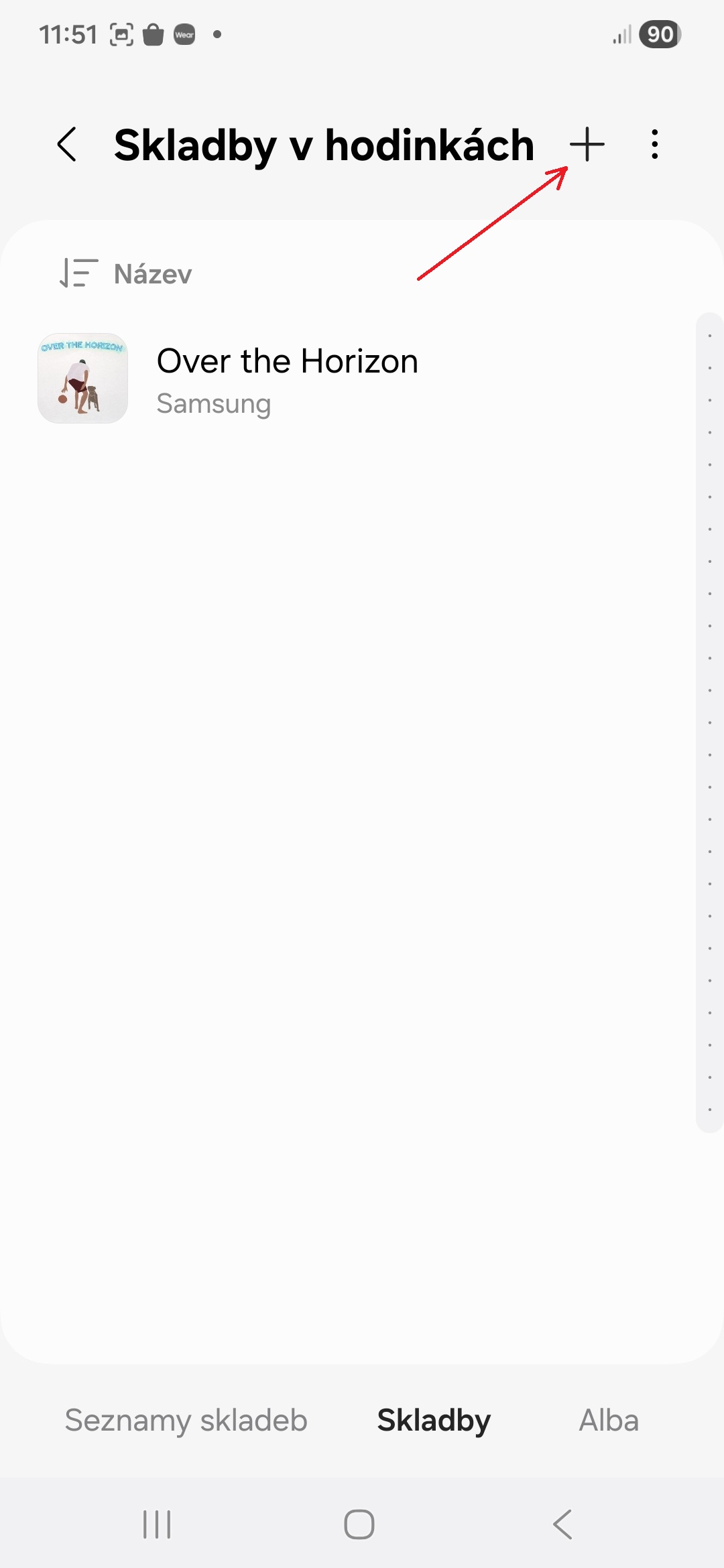724x1568 pixels.
Task: Add songs with the plus icon
Action: [587, 144]
